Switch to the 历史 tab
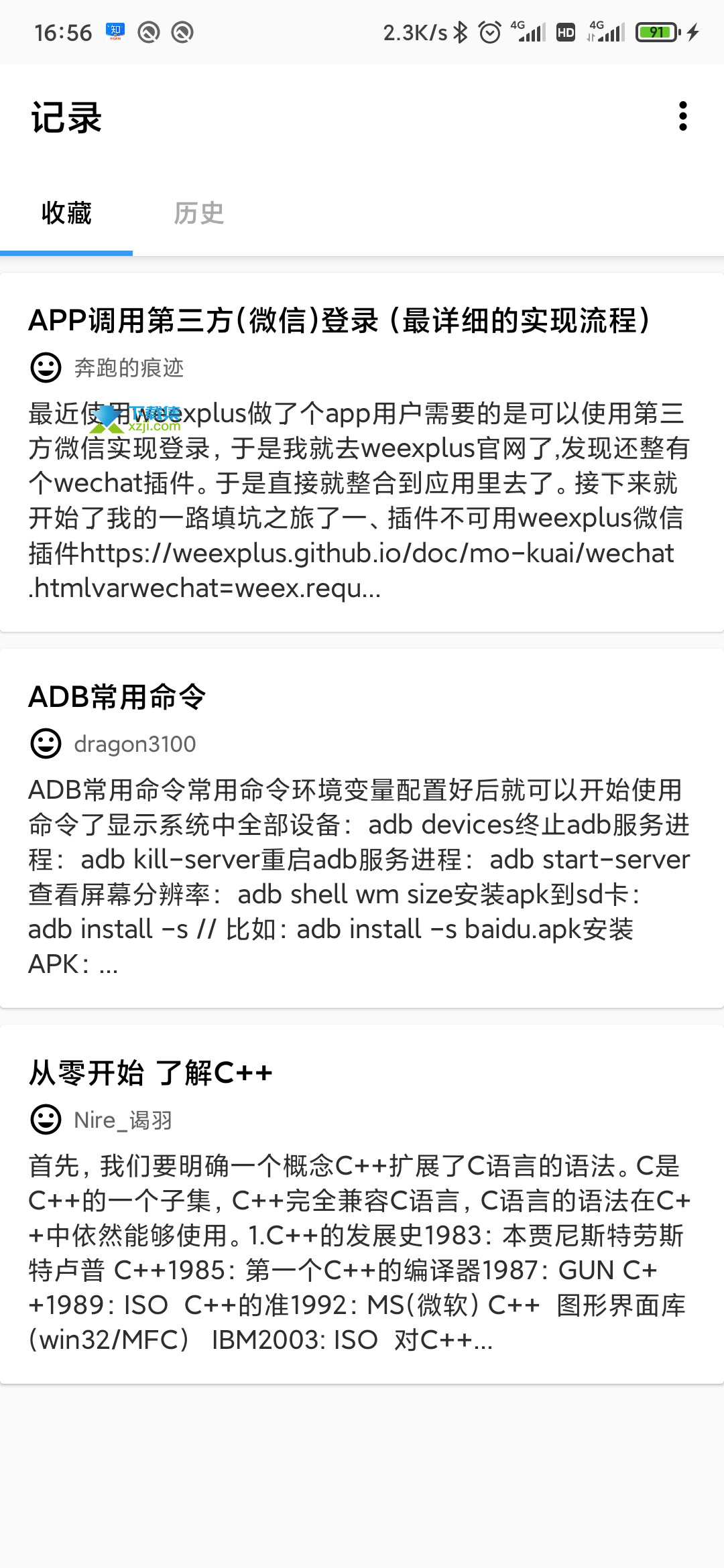This screenshot has height=1568, width=724. tap(198, 213)
